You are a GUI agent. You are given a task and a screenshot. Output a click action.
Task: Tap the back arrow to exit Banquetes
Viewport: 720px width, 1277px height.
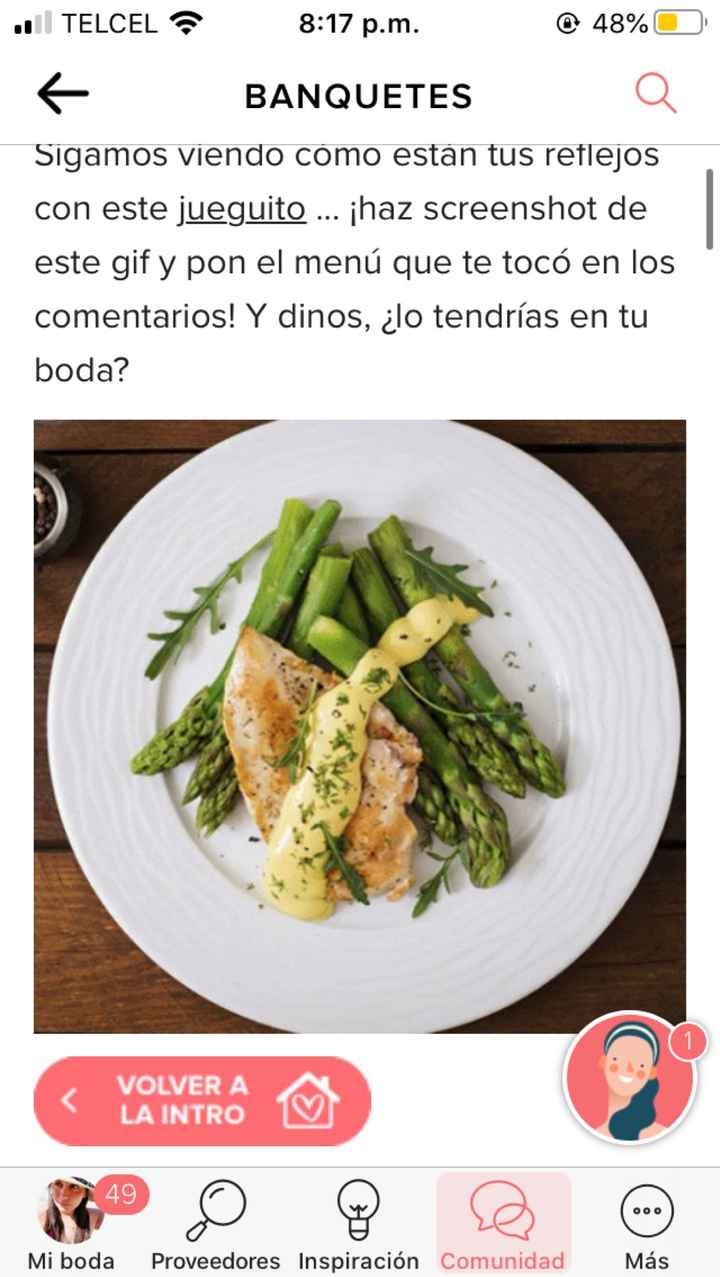click(x=62, y=95)
